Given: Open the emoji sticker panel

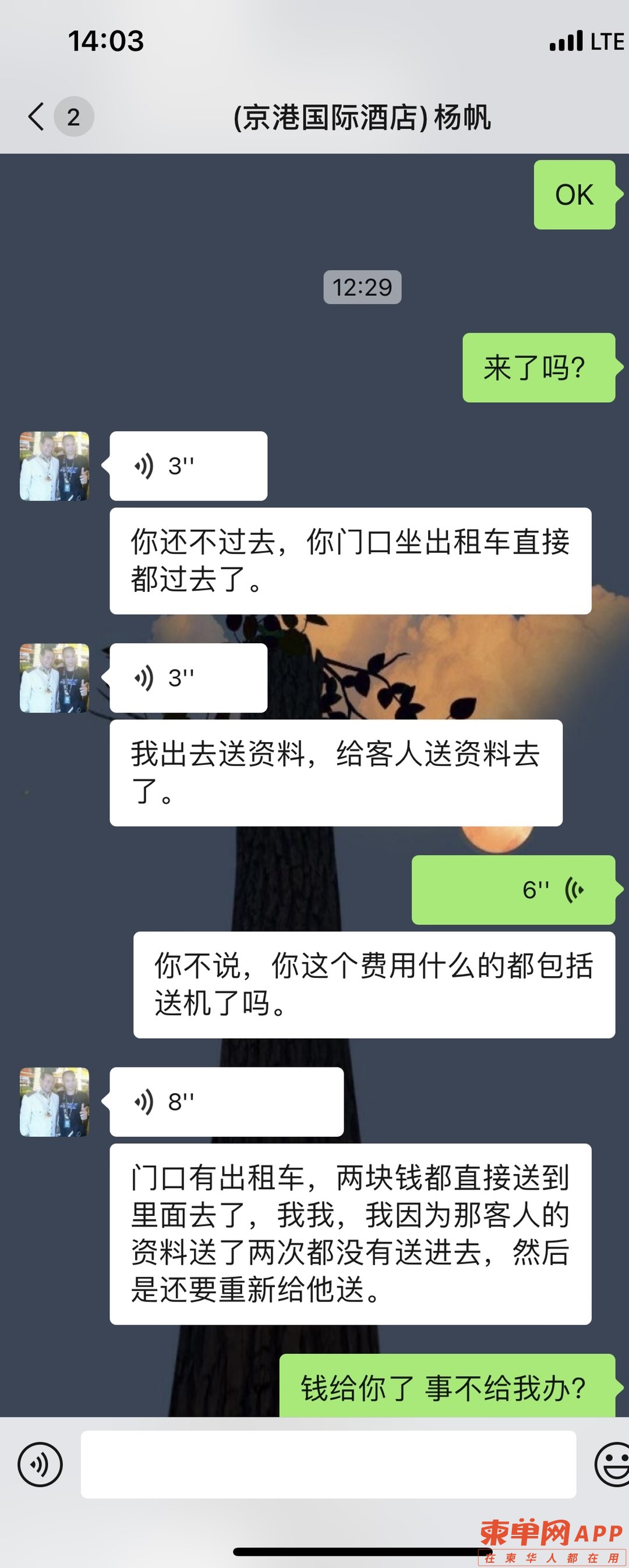Looking at the screenshot, I should point(612,1464).
